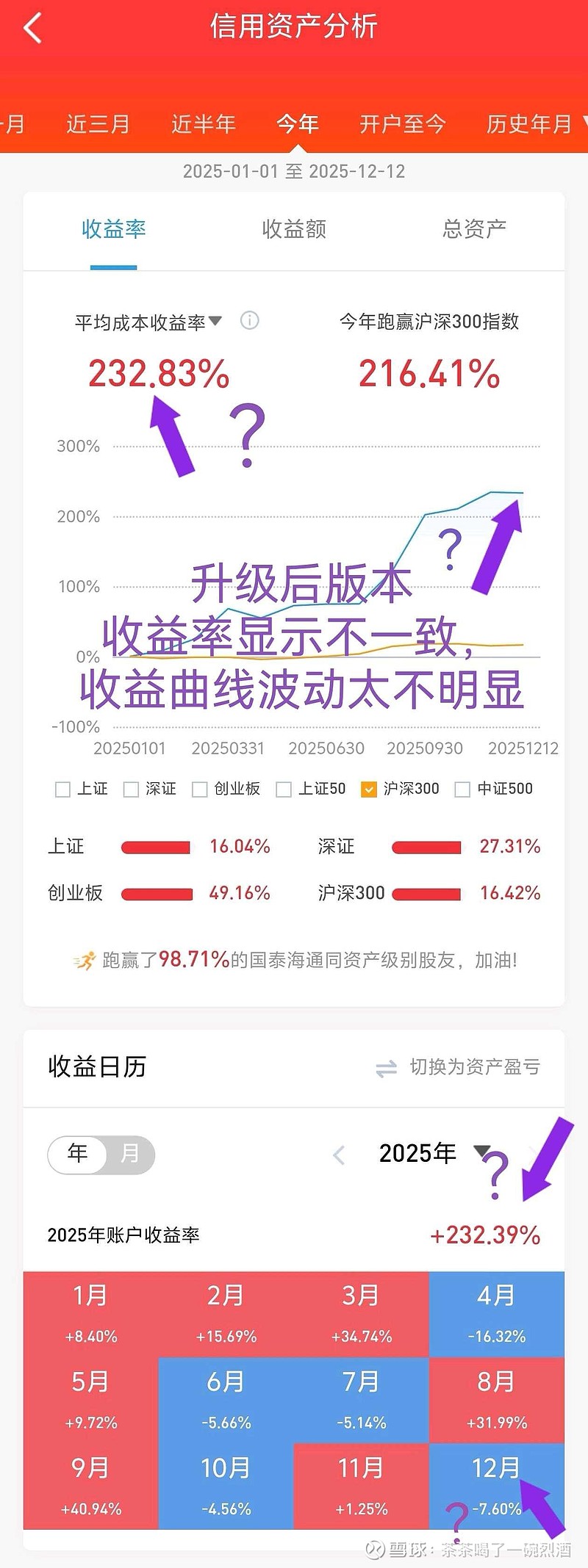
Task: Click the 雪球 watermark logo
Action: (x=375, y=1548)
